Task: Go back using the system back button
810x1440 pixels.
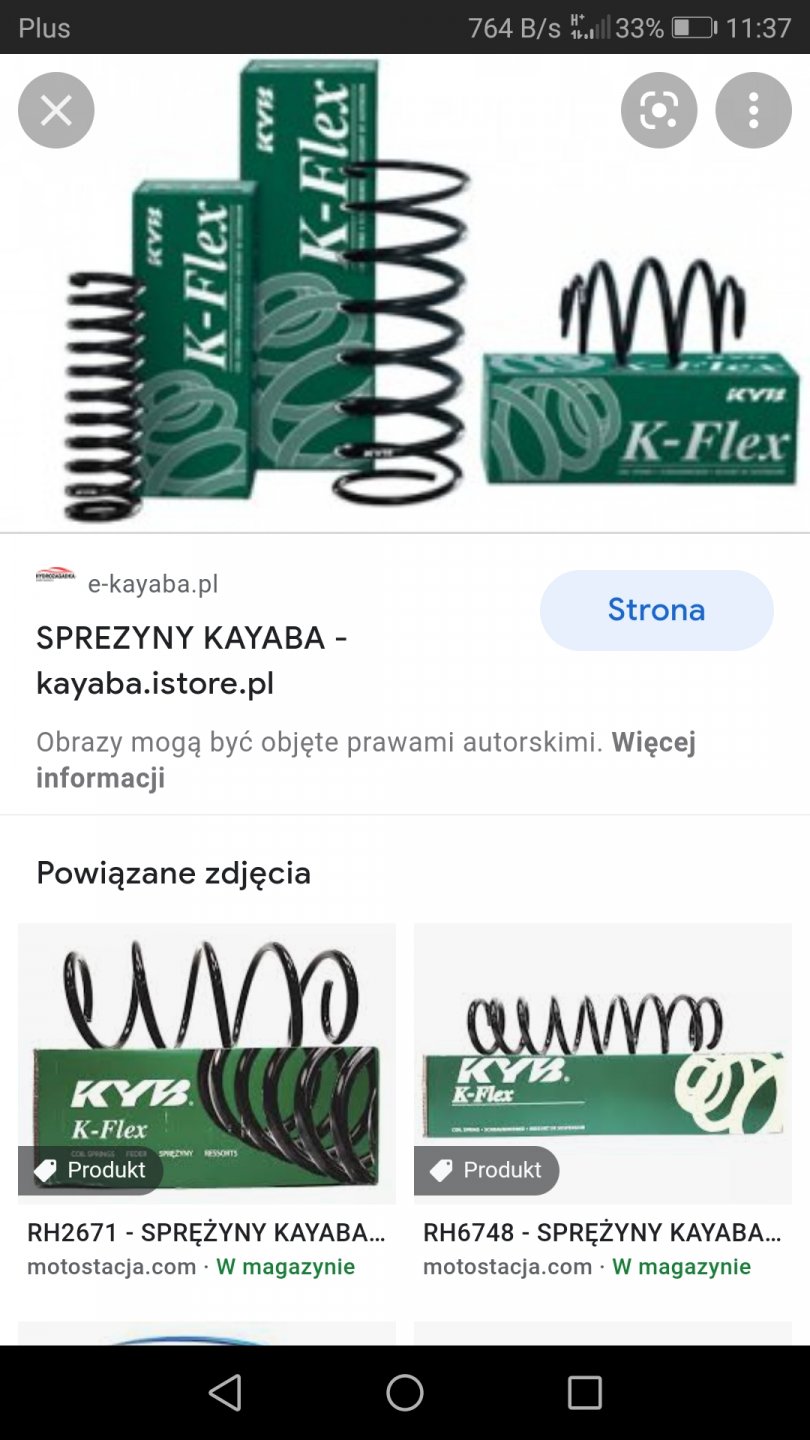Action: [225, 1392]
